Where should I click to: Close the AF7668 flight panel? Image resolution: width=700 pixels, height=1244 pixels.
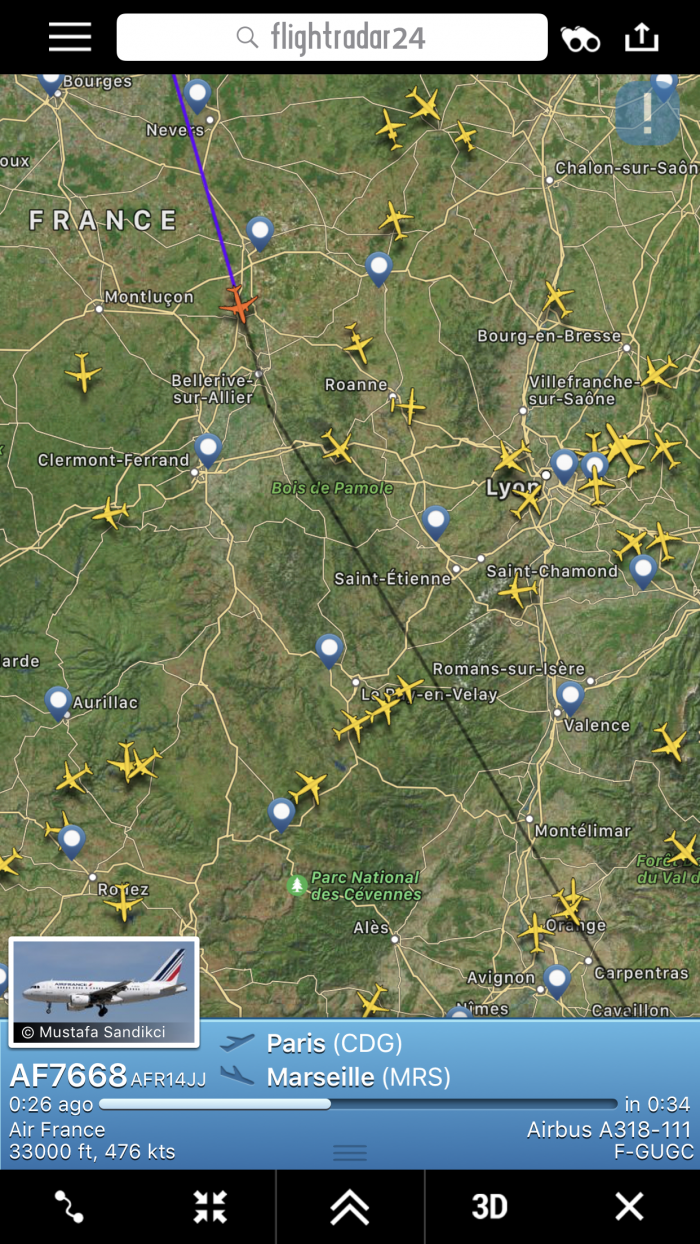[x=629, y=1206]
